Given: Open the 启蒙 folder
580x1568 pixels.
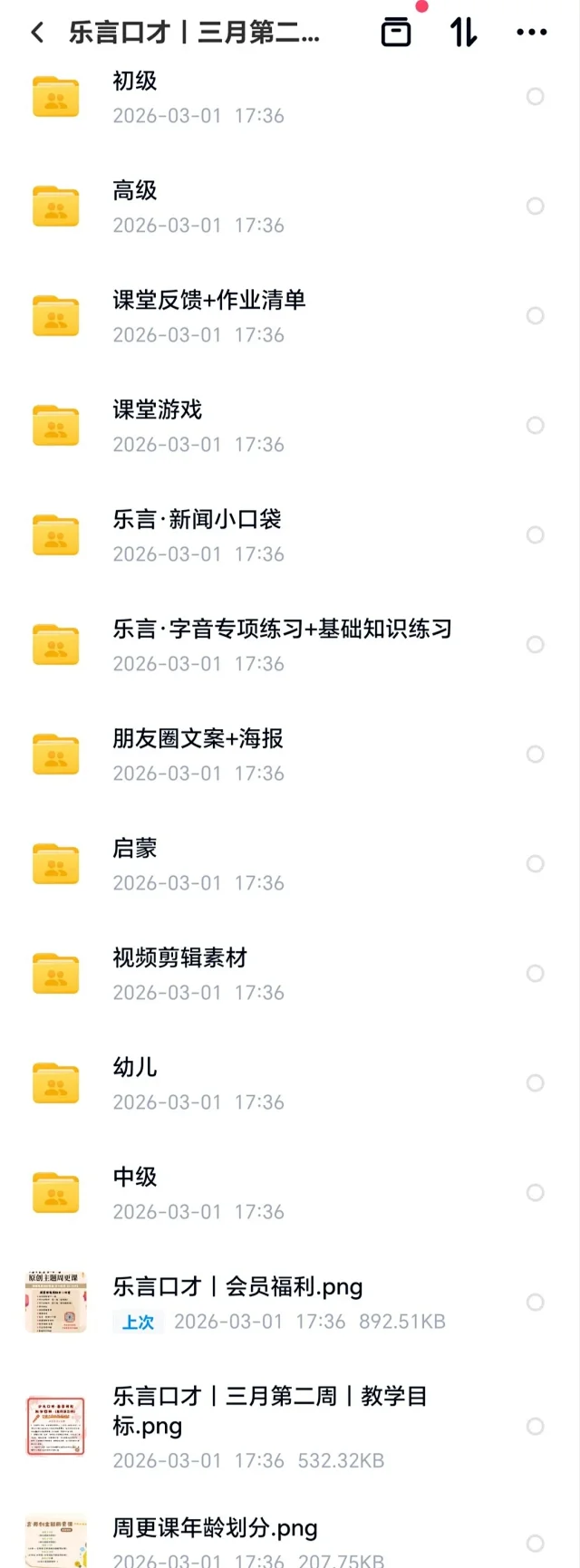Looking at the screenshot, I should pos(135,849).
